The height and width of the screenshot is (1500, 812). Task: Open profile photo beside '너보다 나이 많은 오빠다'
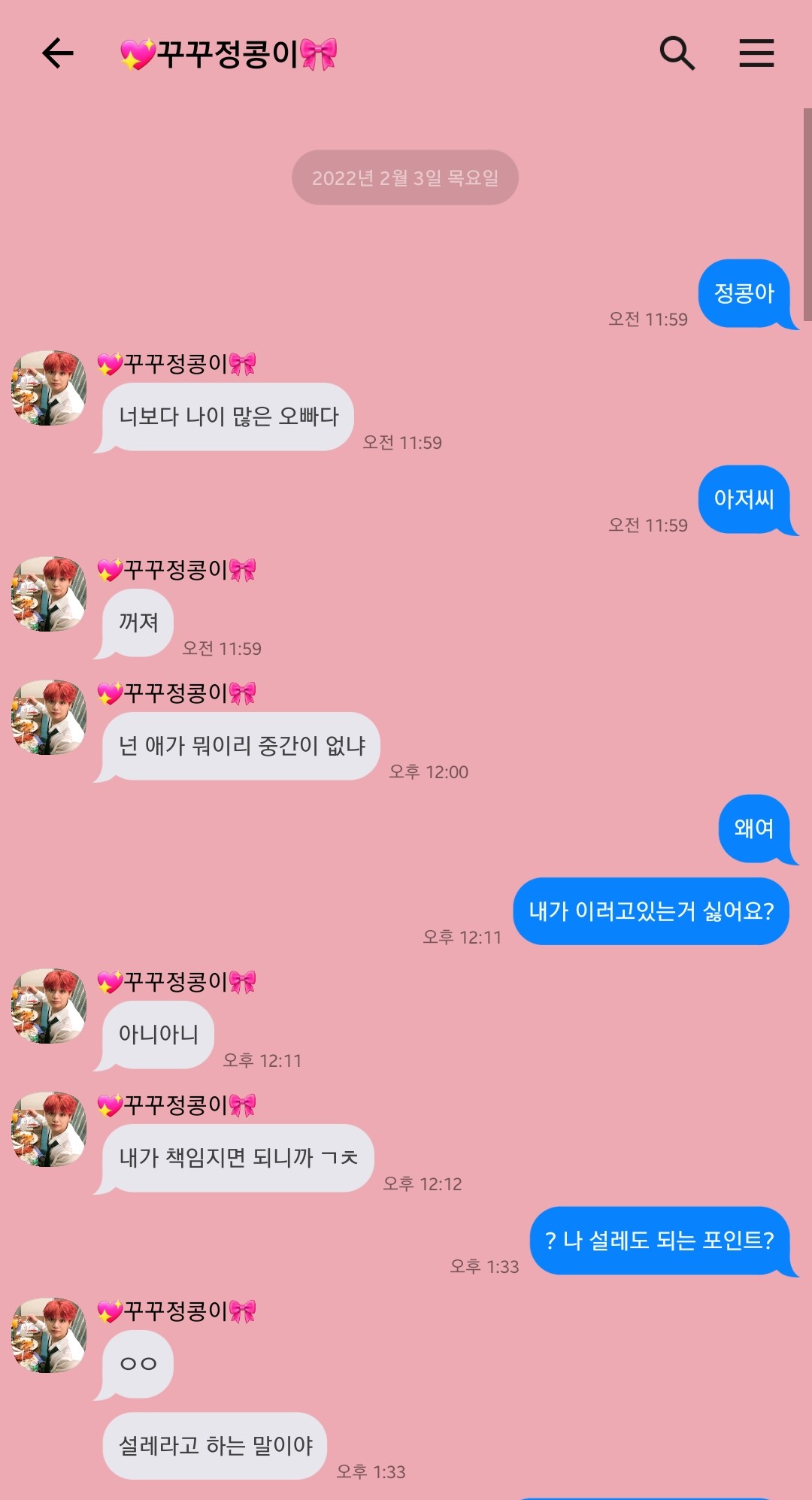coord(49,388)
